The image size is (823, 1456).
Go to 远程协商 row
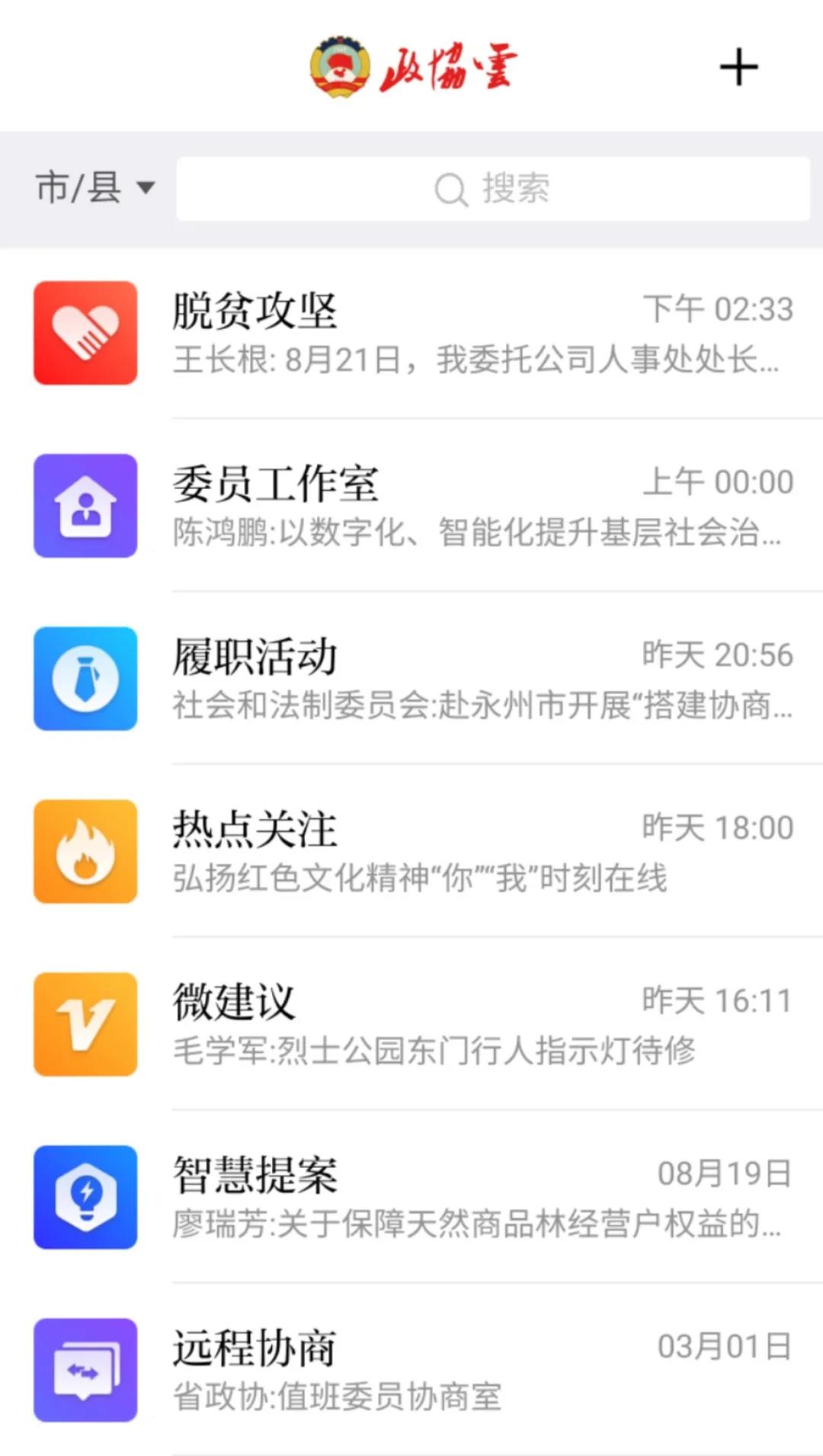click(x=411, y=1371)
